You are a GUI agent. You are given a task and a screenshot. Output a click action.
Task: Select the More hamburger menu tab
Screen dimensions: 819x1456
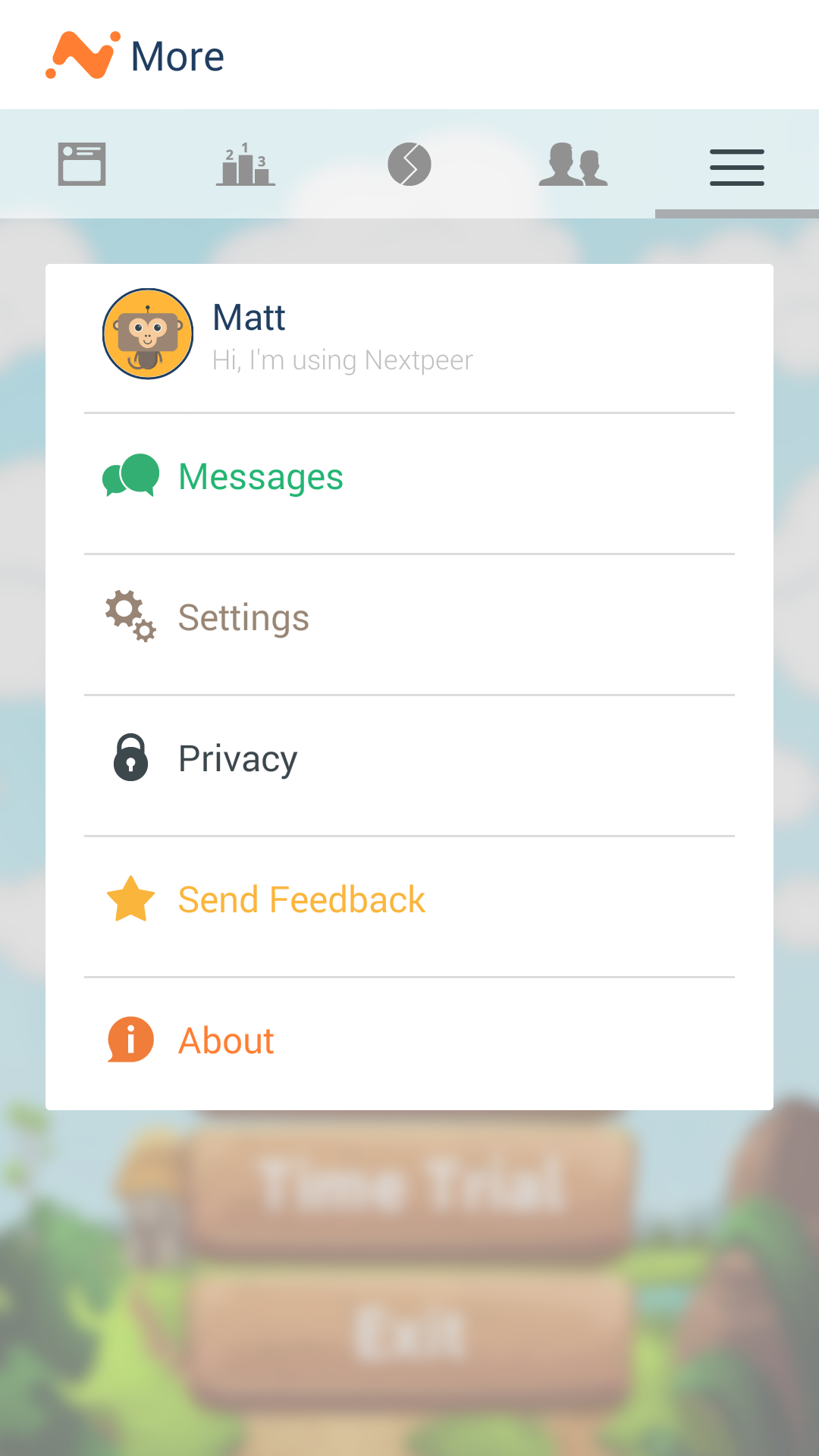(x=737, y=167)
